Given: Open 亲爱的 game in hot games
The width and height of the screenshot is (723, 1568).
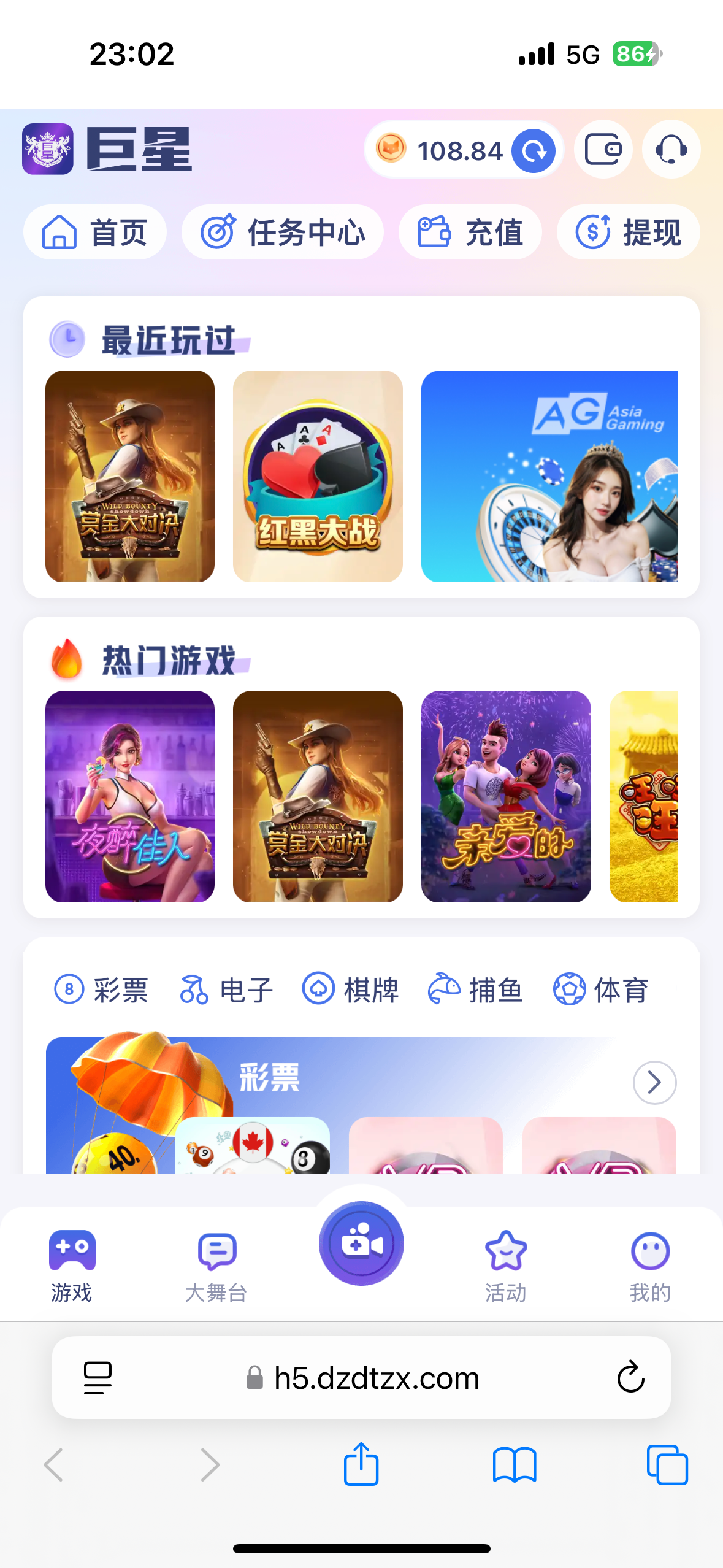Looking at the screenshot, I should (x=506, y=796).
